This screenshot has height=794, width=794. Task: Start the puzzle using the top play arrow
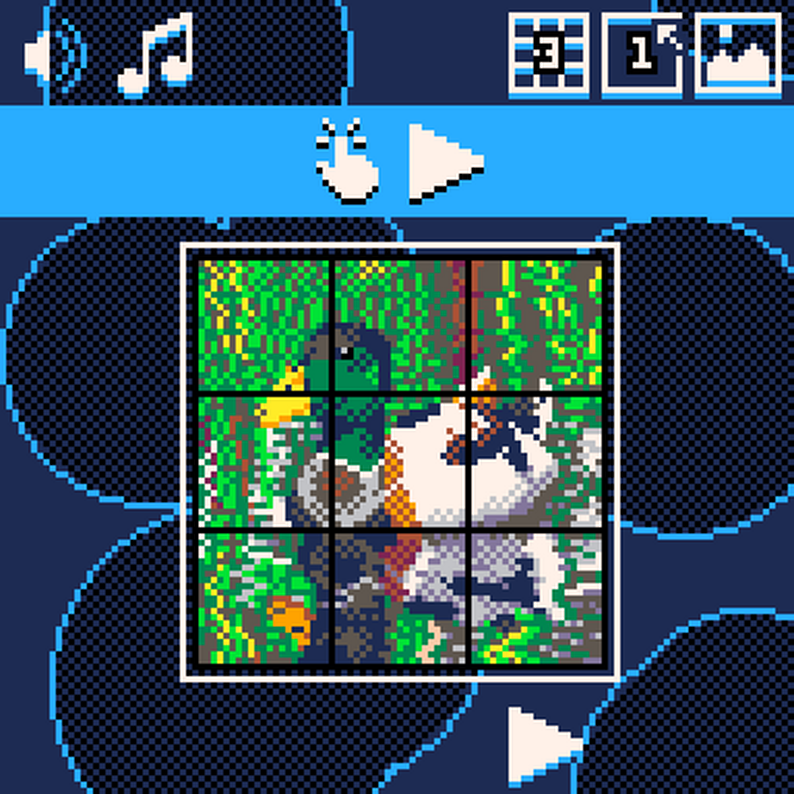pyautogui.click(x=444, y=162)
